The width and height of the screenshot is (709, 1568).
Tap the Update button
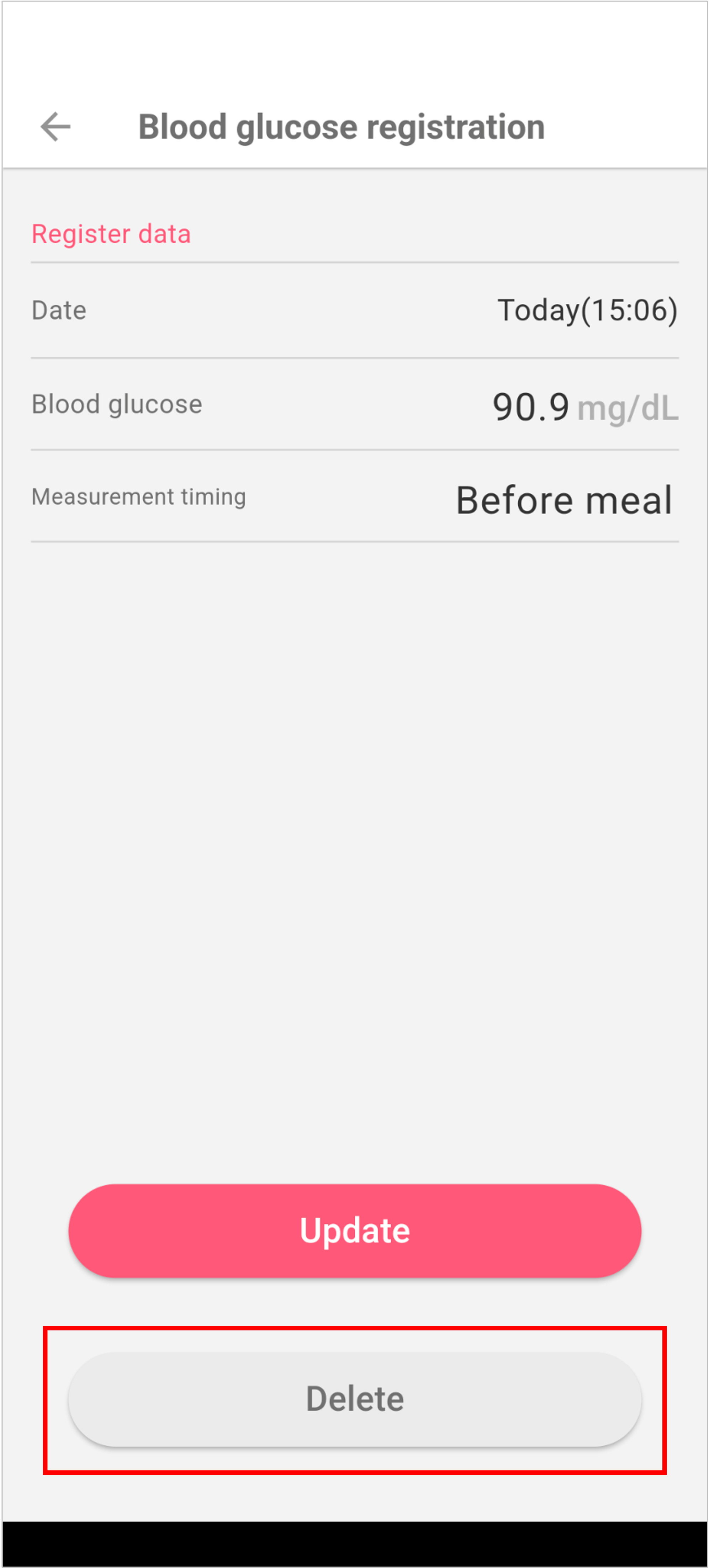tap(354, 1230)
